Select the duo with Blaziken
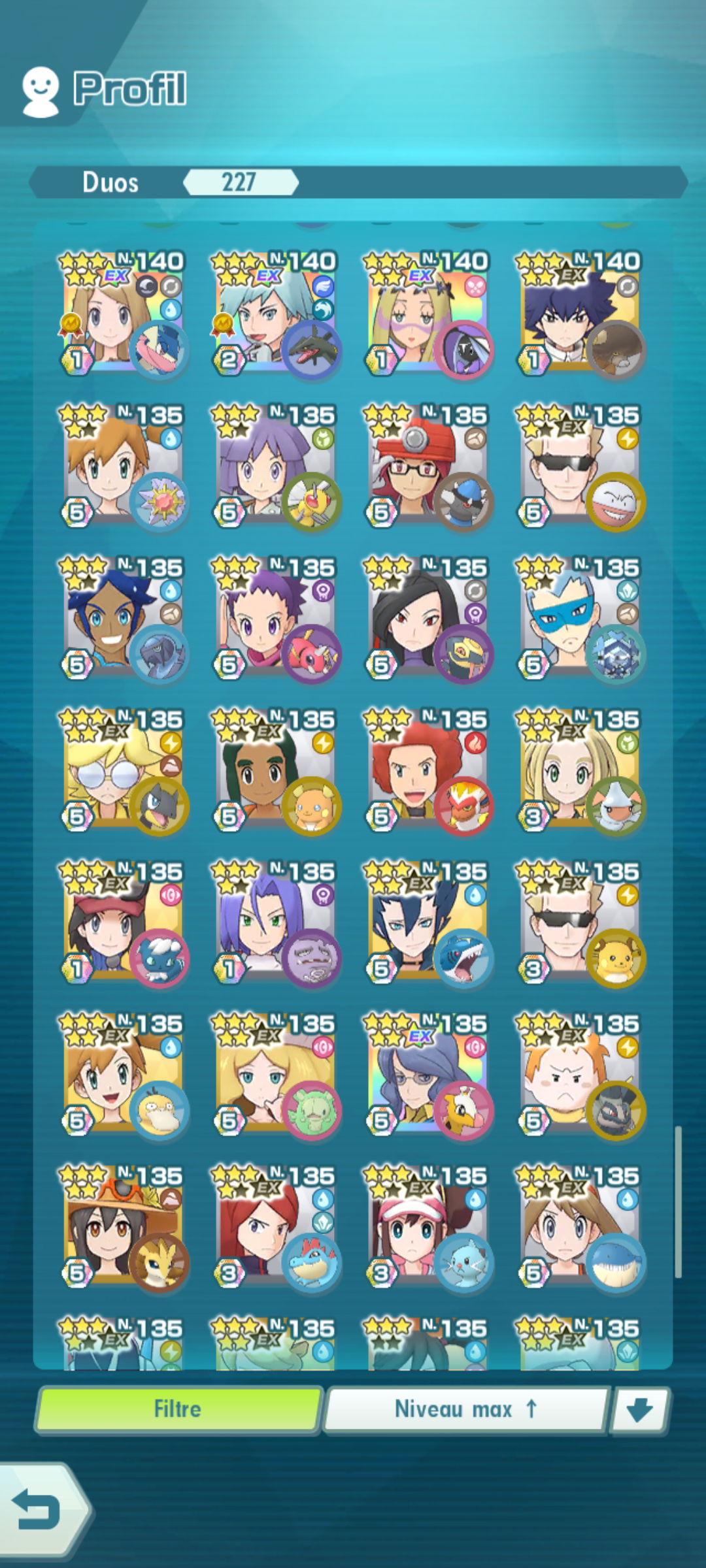This screenshot has height=1568, width=706. (x=428, y=771)
